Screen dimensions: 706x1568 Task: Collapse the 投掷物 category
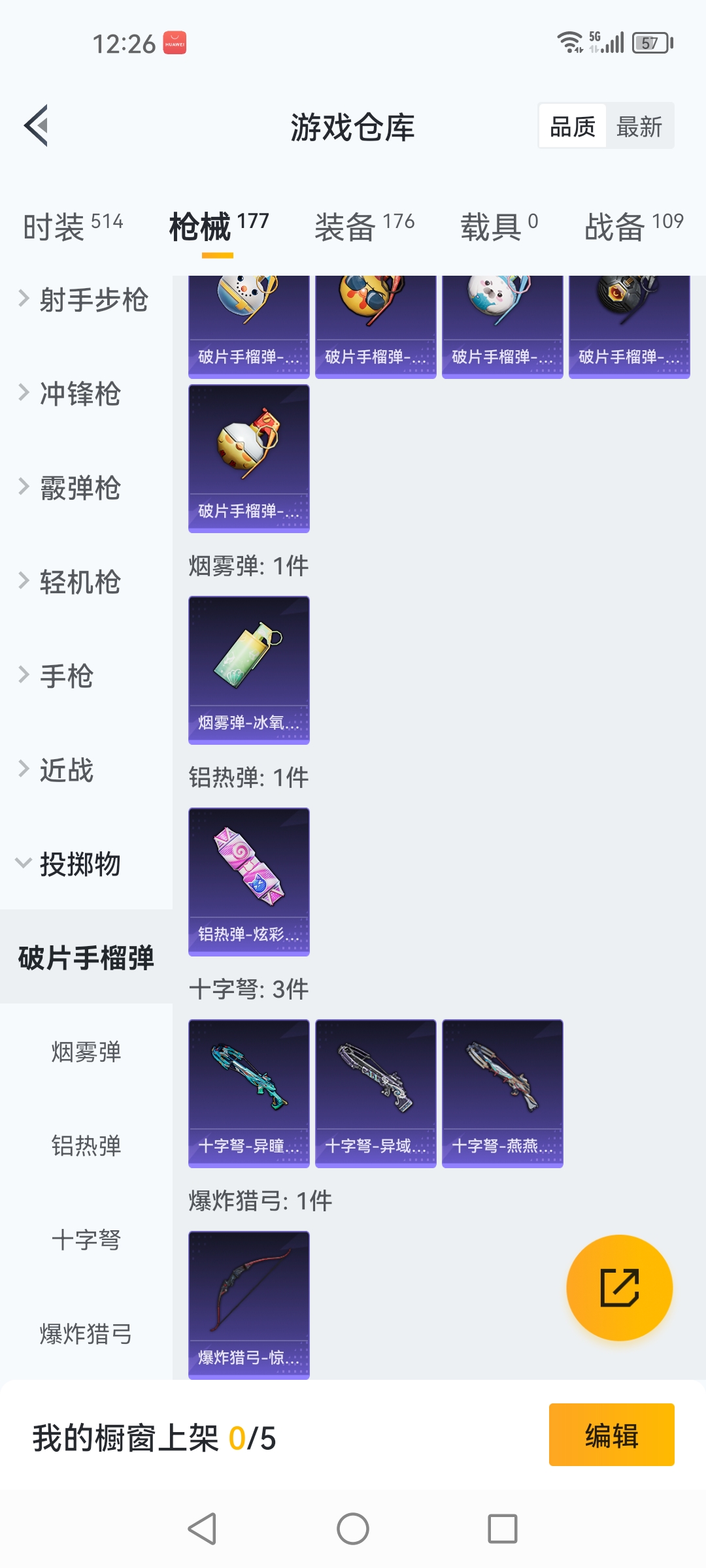click(x=78, y=864)
